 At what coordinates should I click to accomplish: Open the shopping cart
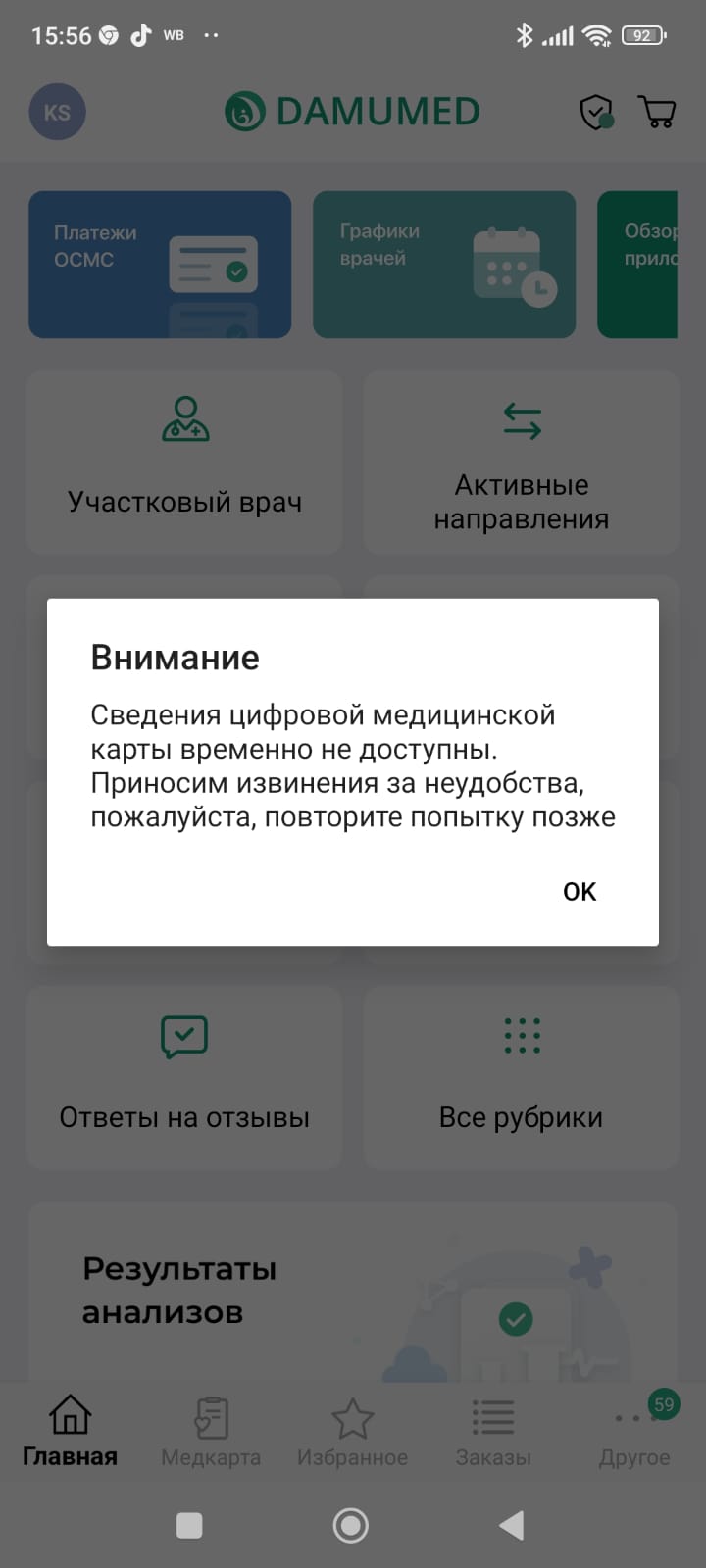coord(656,112)
